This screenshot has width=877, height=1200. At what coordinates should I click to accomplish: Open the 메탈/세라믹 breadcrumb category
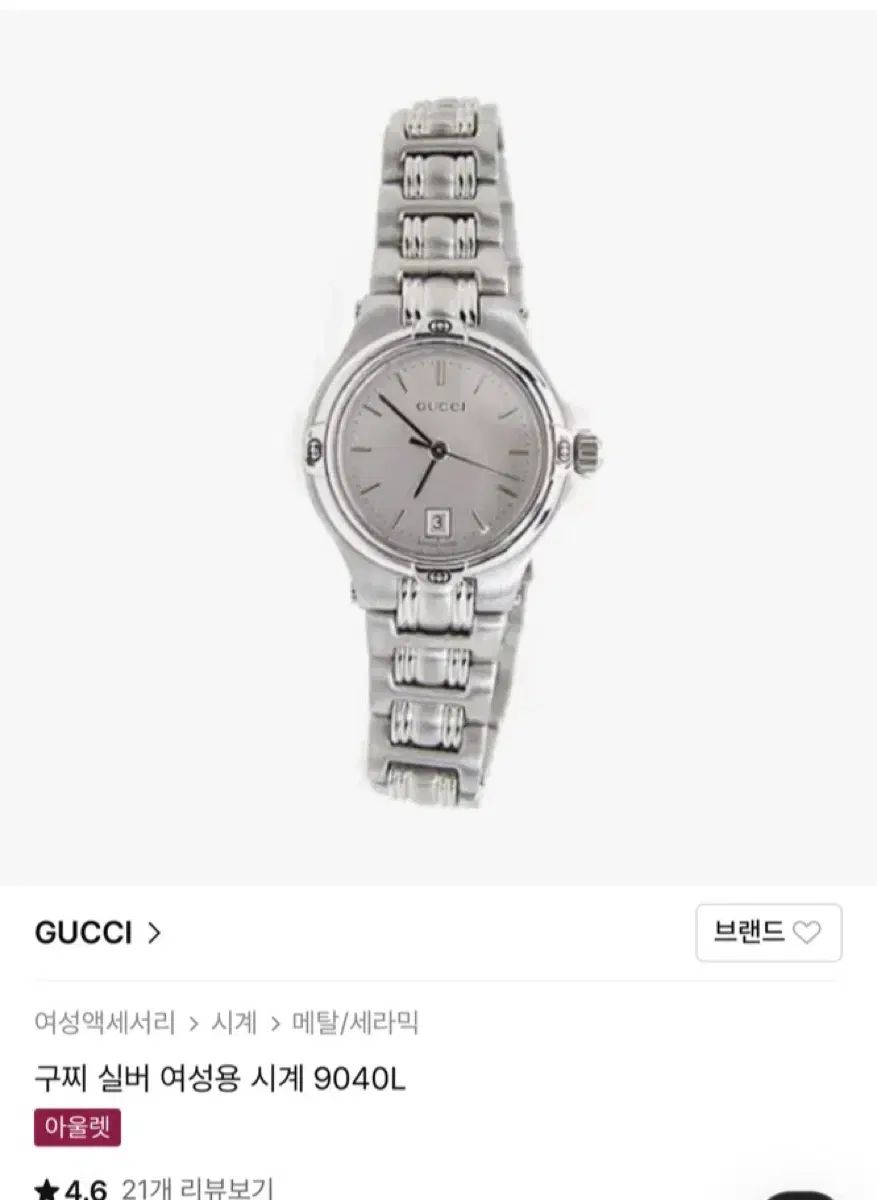pyautogui.click(x=355, y=1022)
